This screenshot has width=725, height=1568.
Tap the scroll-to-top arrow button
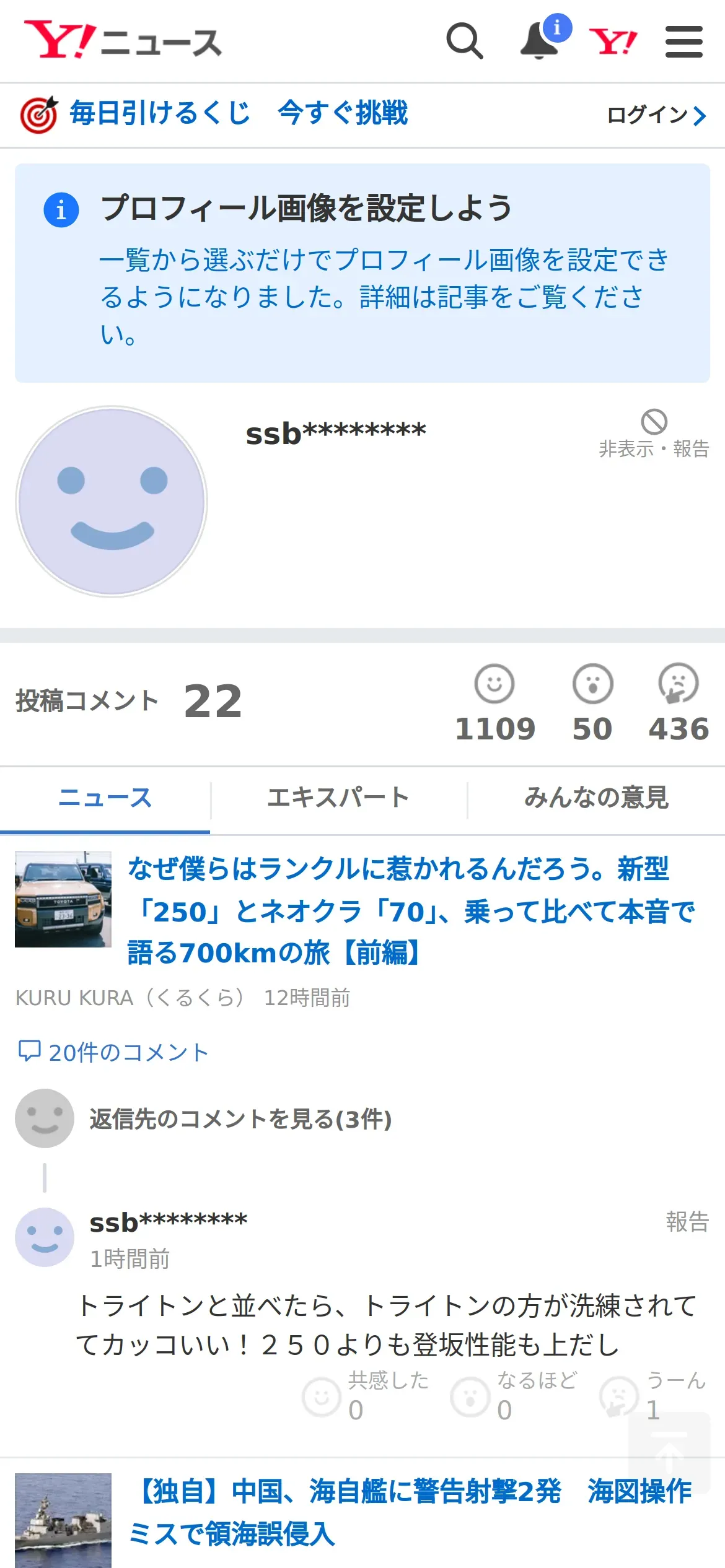pyautogui.click(x=669, y=1453)
